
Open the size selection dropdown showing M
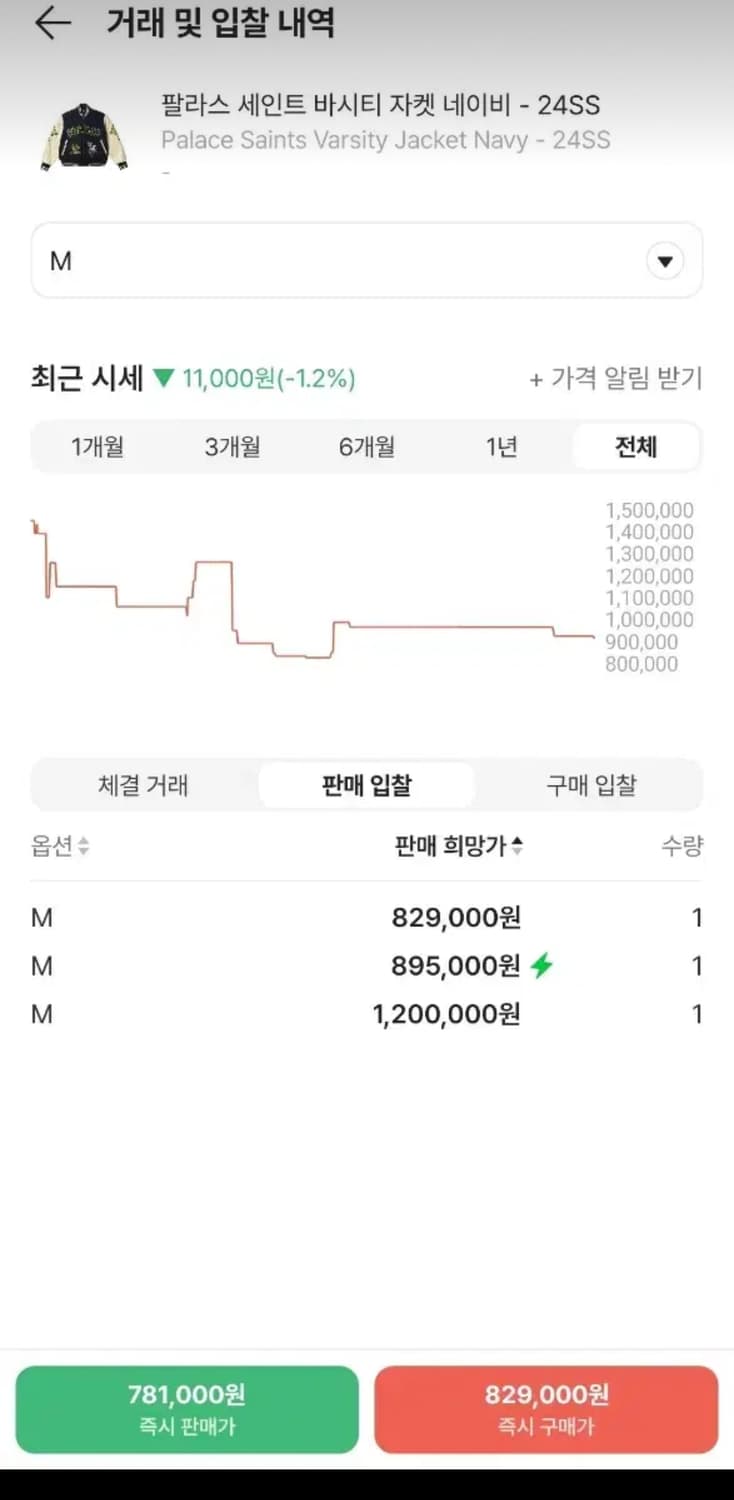point(365,261)
